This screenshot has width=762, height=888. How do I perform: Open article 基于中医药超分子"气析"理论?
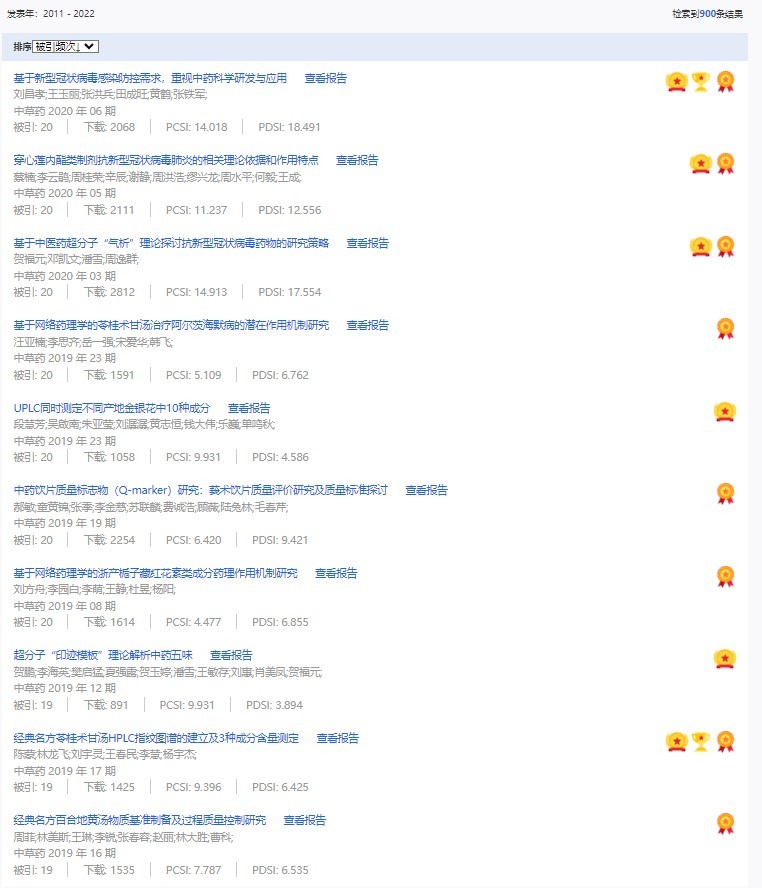[171, 243]
